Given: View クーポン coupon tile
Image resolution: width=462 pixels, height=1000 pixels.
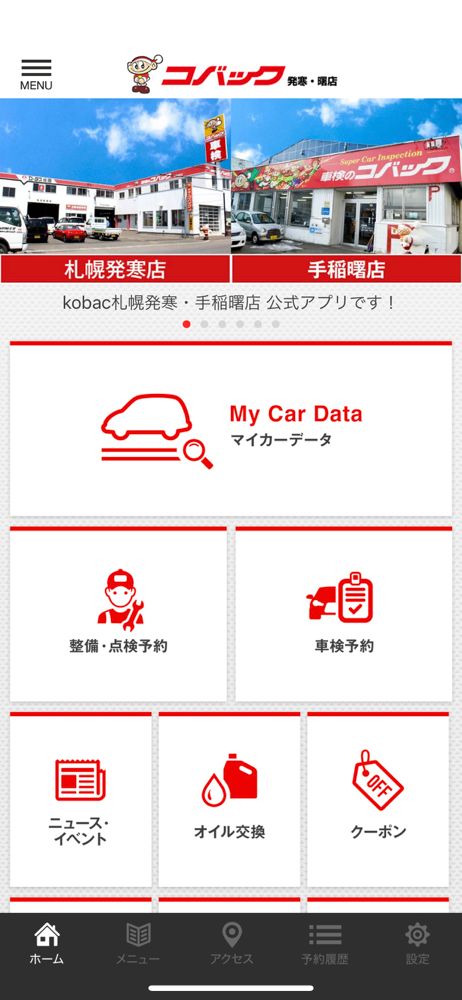Looking at the screenshot, I should pos(378,799).
